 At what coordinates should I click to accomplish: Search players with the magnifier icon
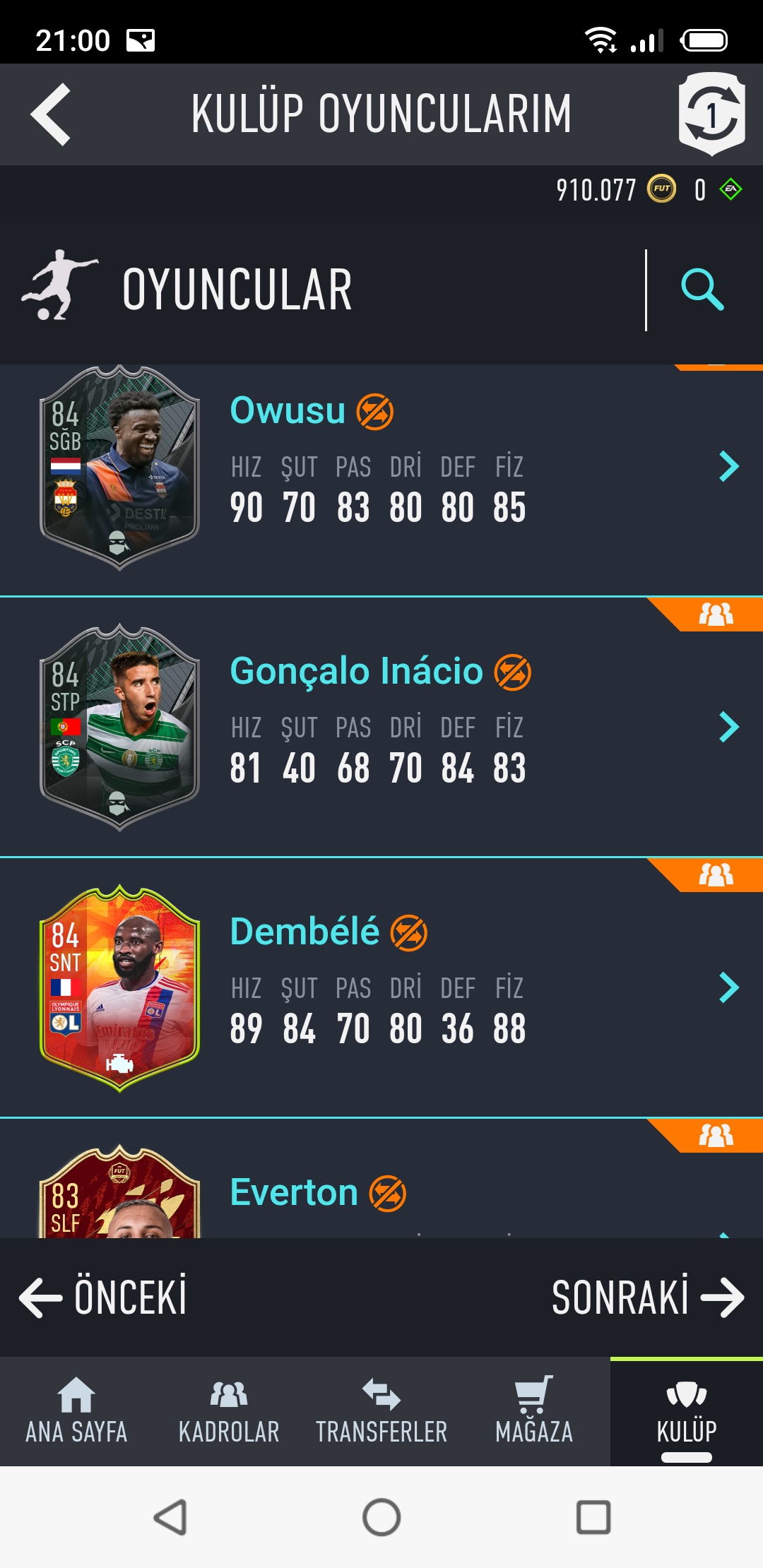(x=702, y=290)
